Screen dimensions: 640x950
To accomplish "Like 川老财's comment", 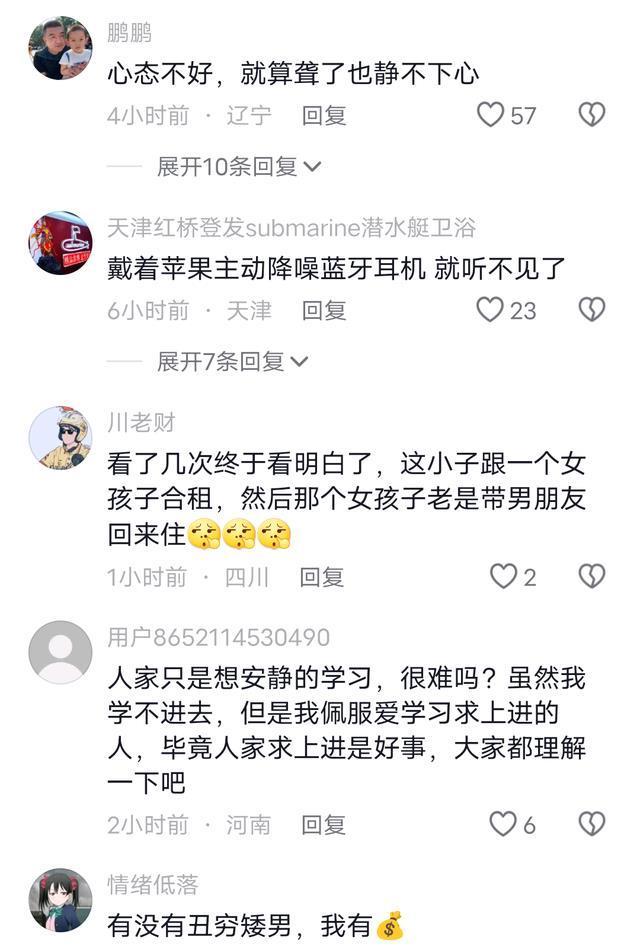I will [x=503, y=576].
